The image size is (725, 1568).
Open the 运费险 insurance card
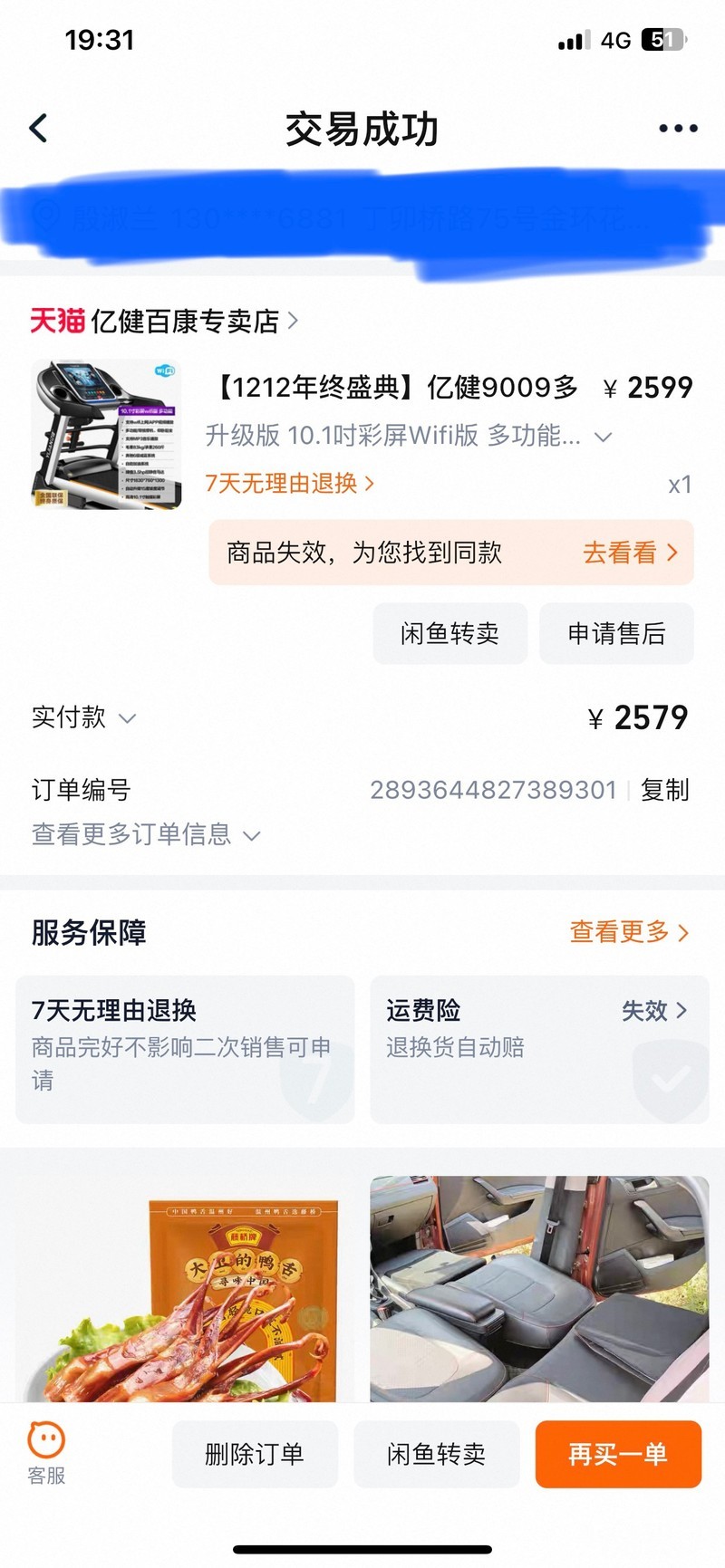[538, 1049]
